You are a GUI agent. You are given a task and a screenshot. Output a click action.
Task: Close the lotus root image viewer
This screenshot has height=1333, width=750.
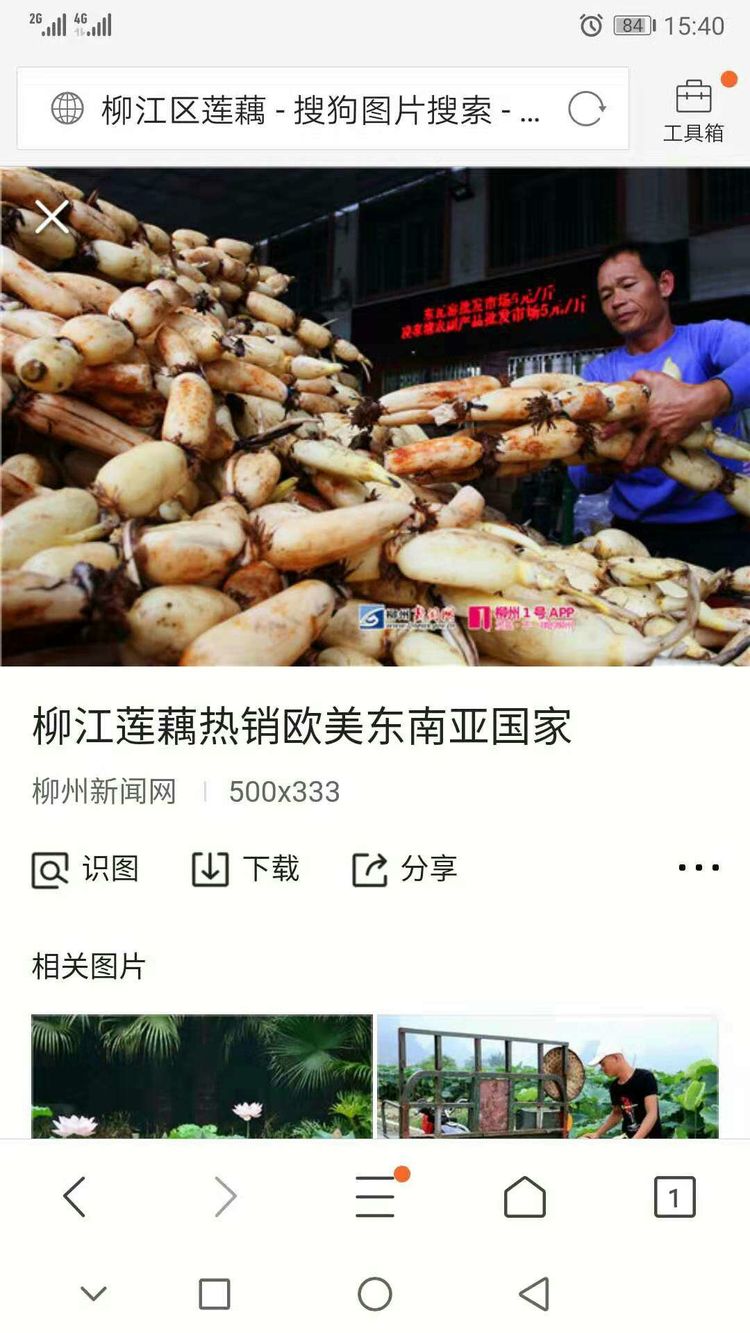click(52, 217)
